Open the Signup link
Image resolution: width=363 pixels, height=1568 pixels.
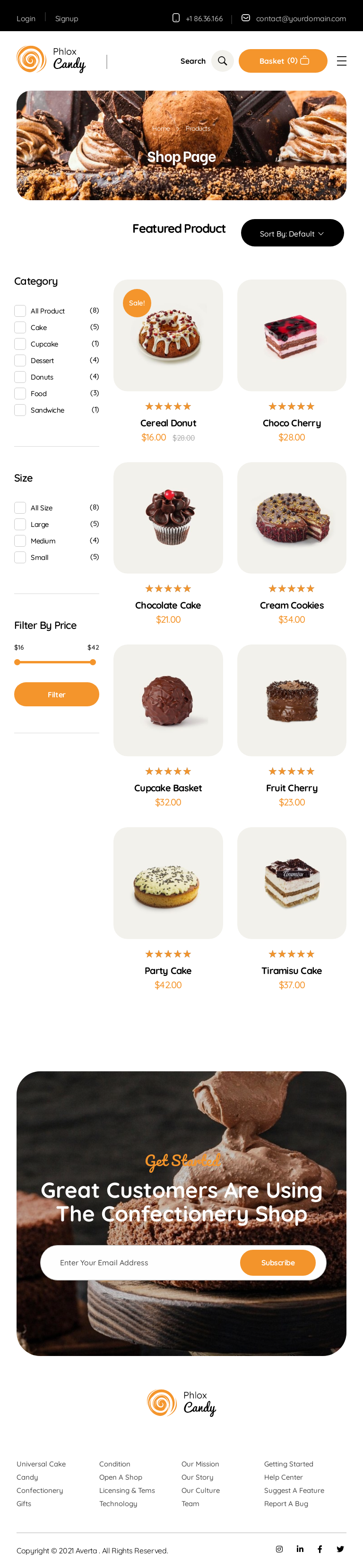click(x=66, y=18)
